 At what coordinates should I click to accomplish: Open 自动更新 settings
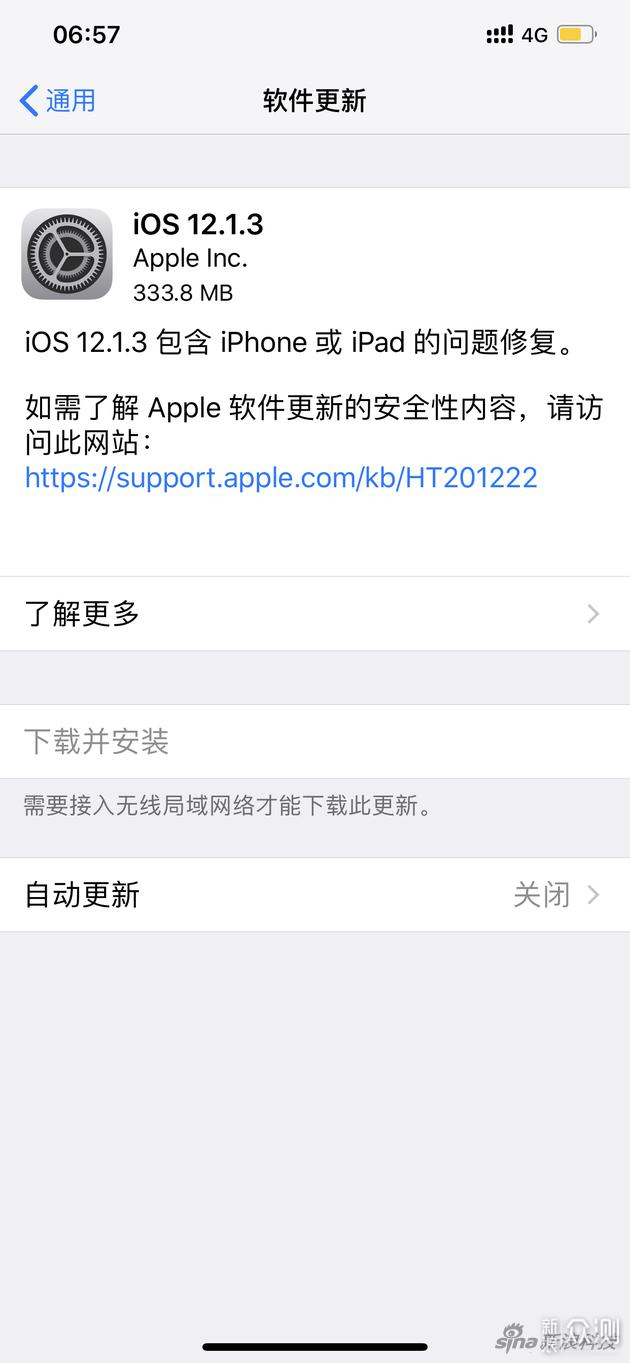(x=314, y=894)
